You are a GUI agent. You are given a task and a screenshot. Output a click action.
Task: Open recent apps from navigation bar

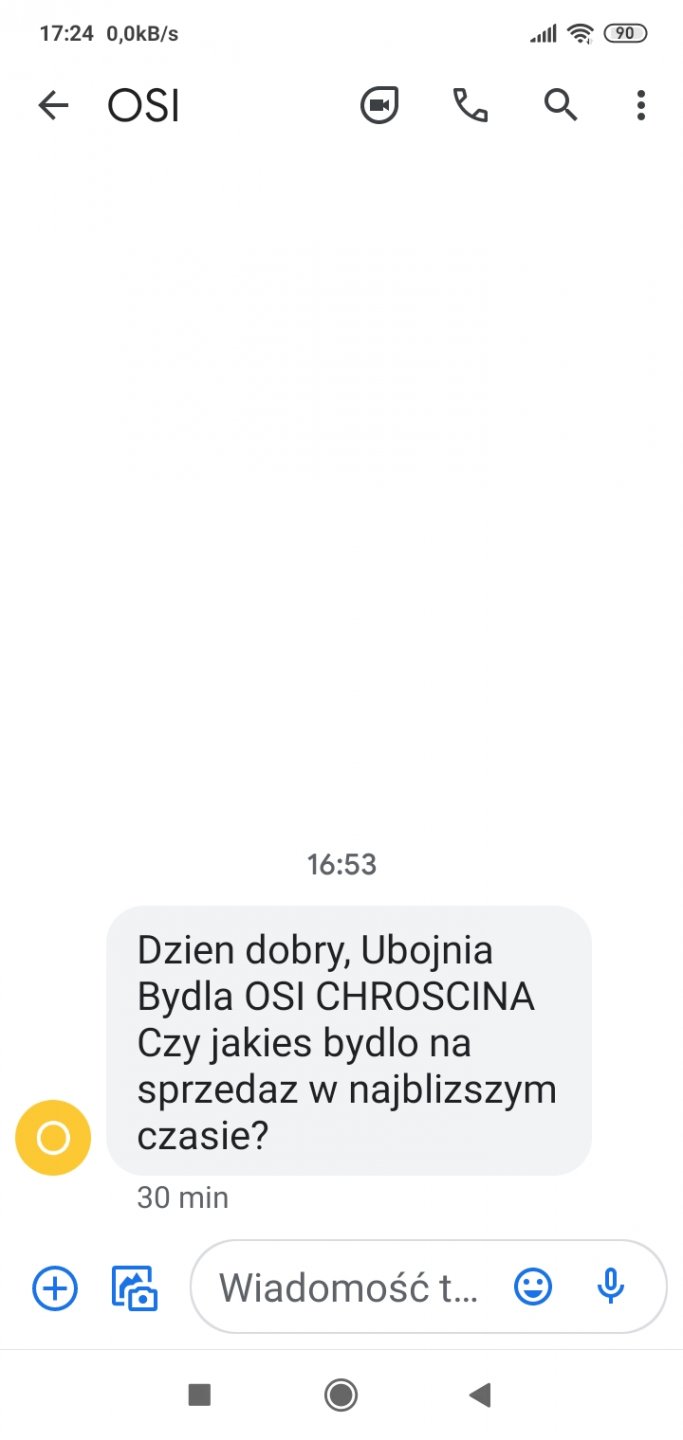click(x=200, y=1394)
